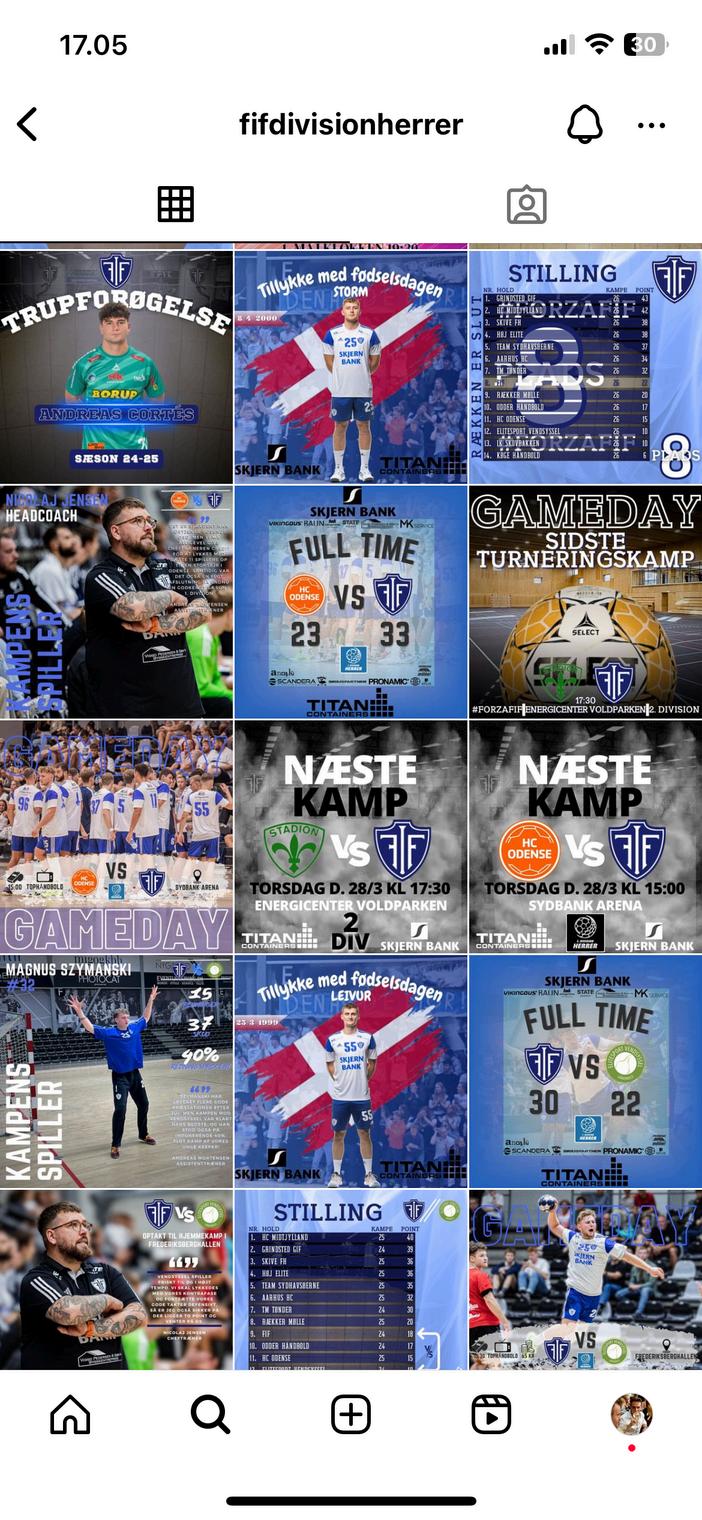Create a new post with the plus button
The image size is (702, 1520).
[351, 1414]
